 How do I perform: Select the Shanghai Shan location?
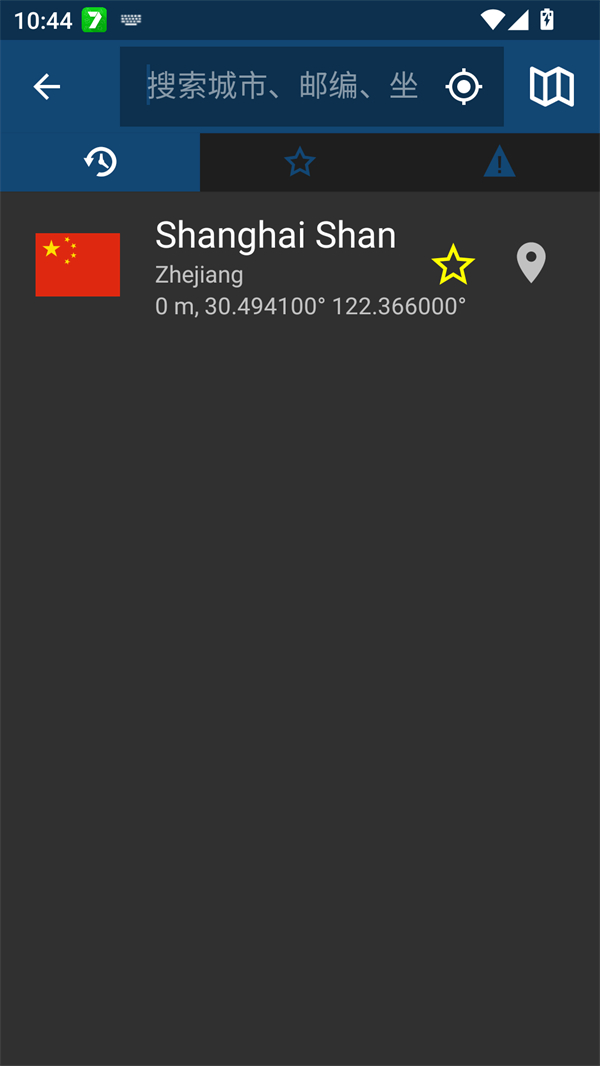275,264
